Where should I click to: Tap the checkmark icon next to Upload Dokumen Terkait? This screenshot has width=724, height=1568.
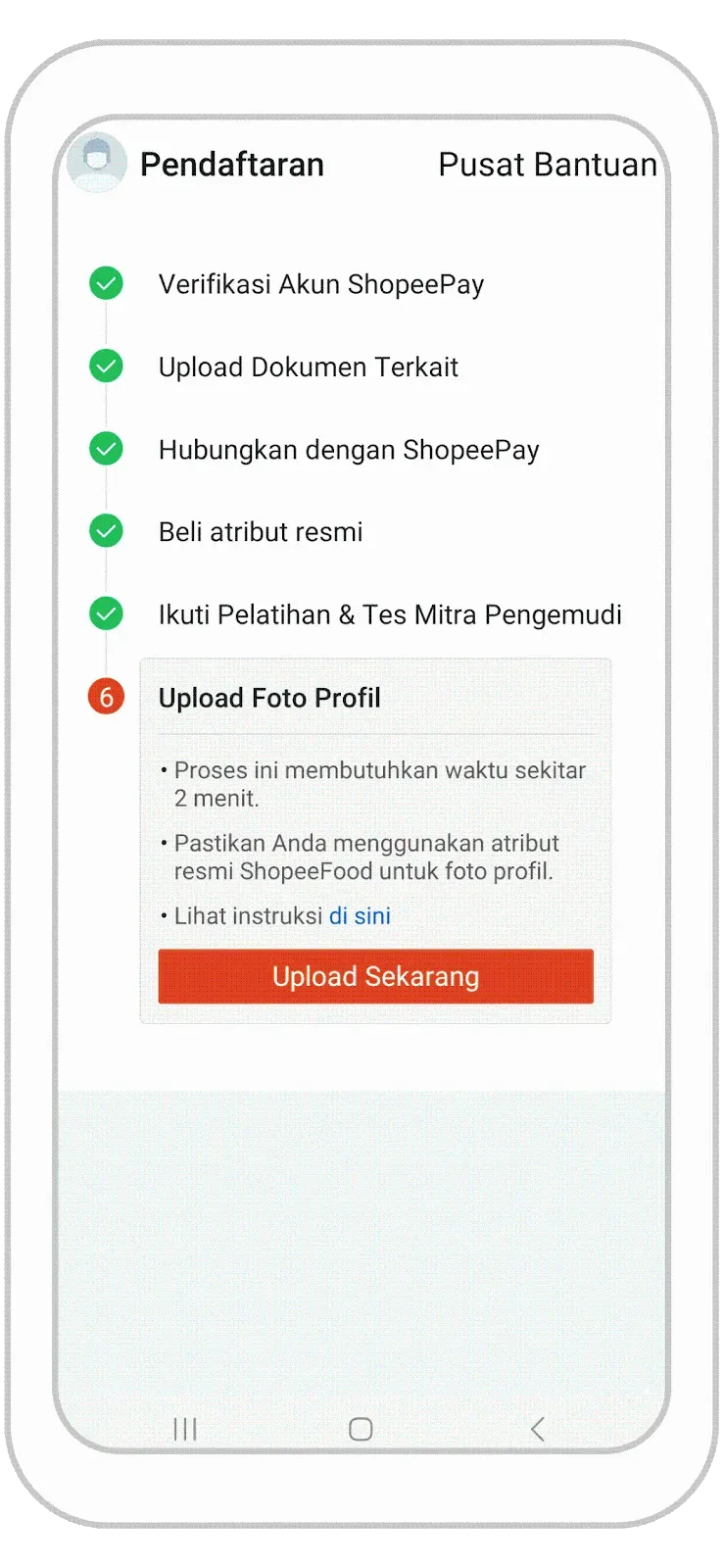105,366
